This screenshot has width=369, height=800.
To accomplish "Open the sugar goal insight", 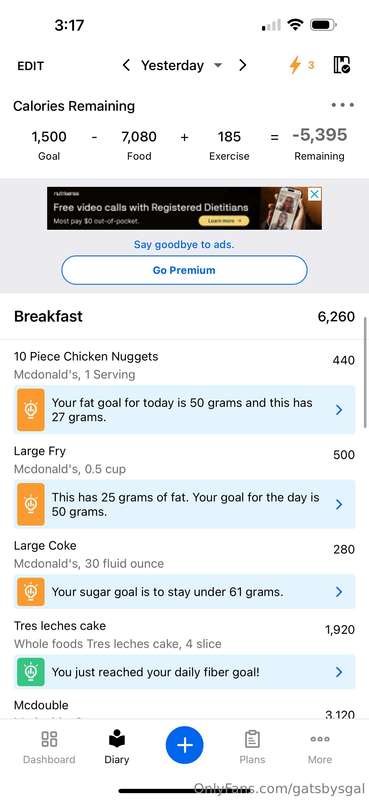I will point(184,592).
